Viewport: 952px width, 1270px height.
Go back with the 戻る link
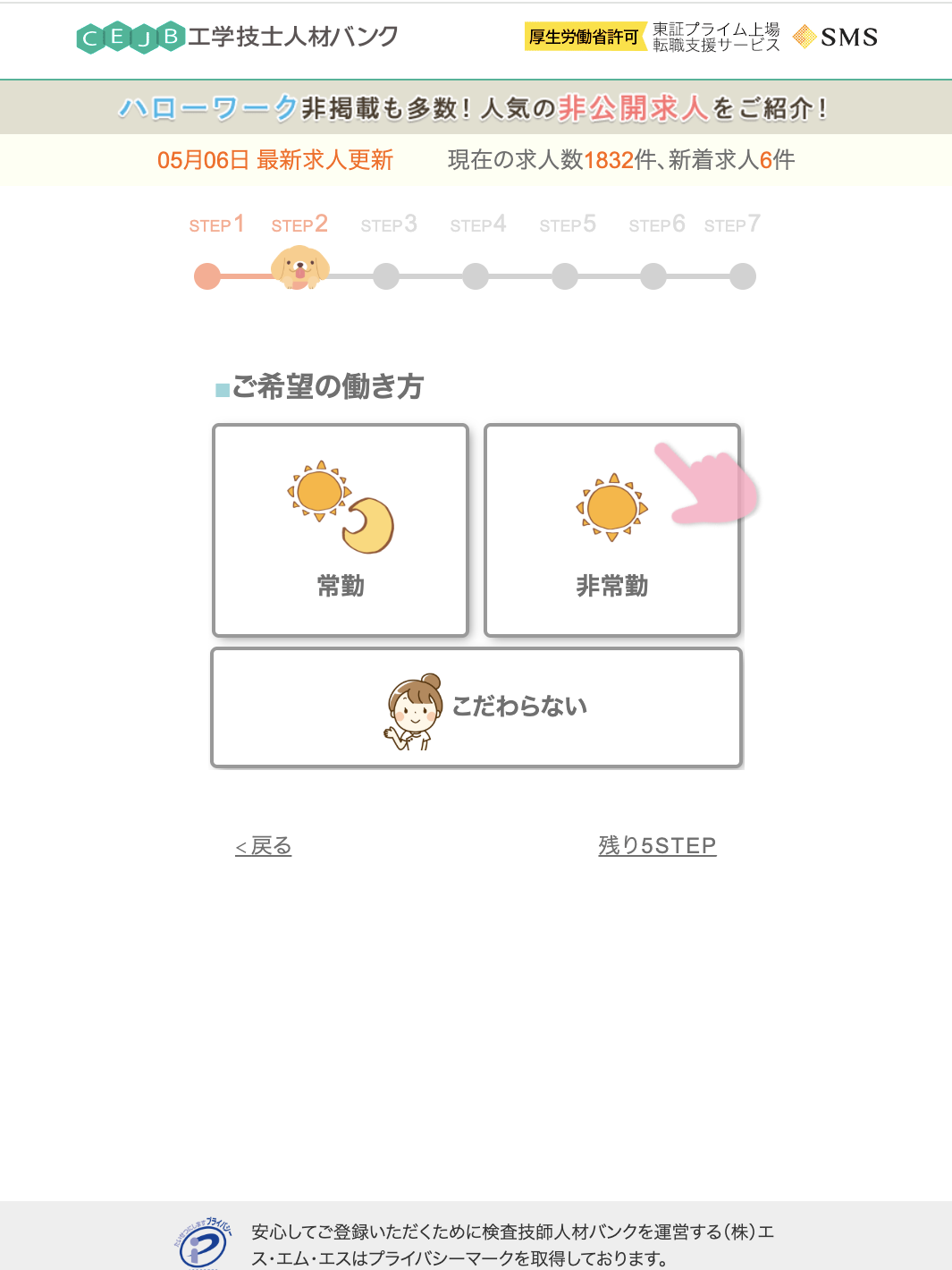pos(264,846)
